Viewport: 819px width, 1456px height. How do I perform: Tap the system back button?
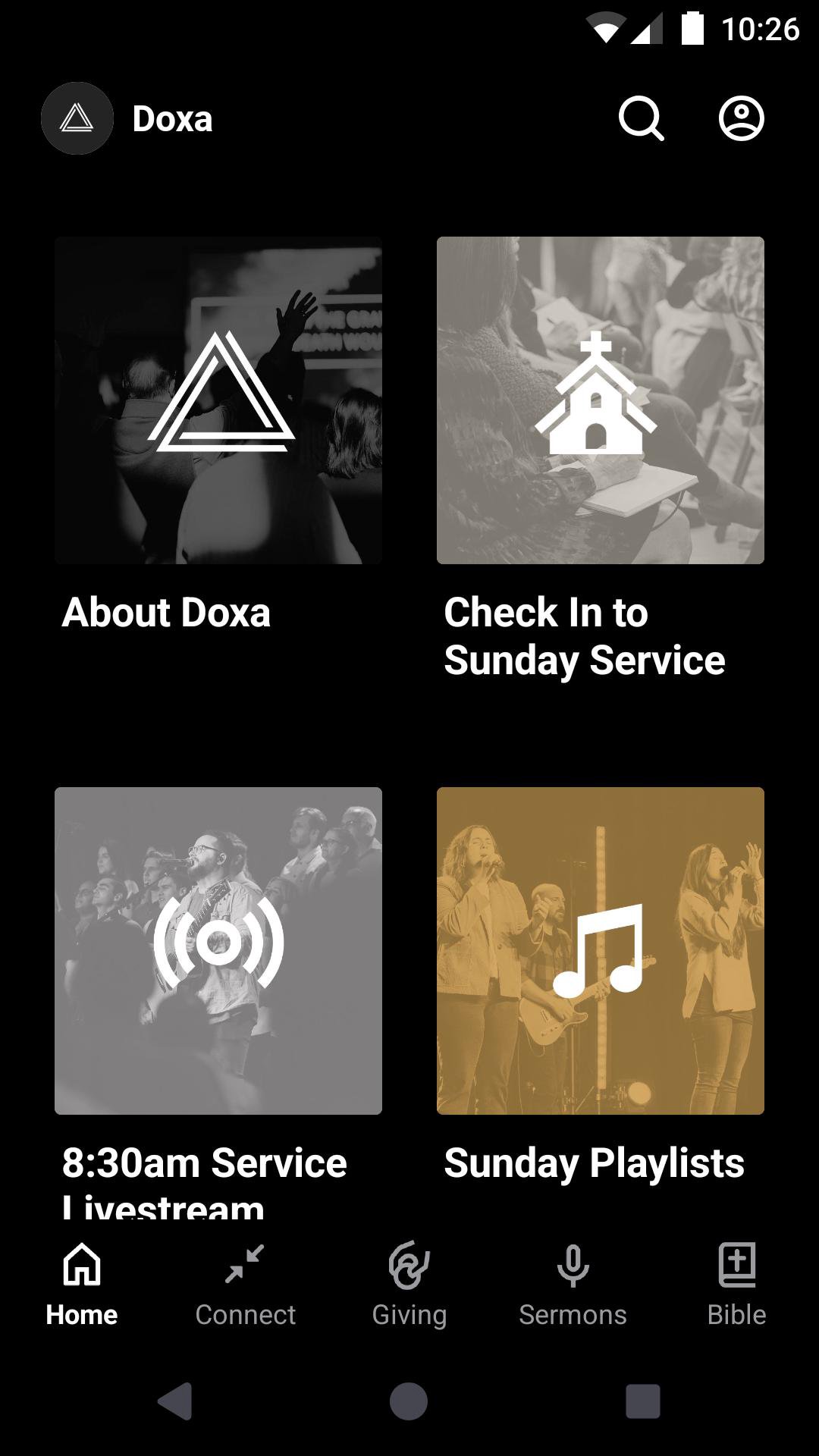coord(175,1401)
